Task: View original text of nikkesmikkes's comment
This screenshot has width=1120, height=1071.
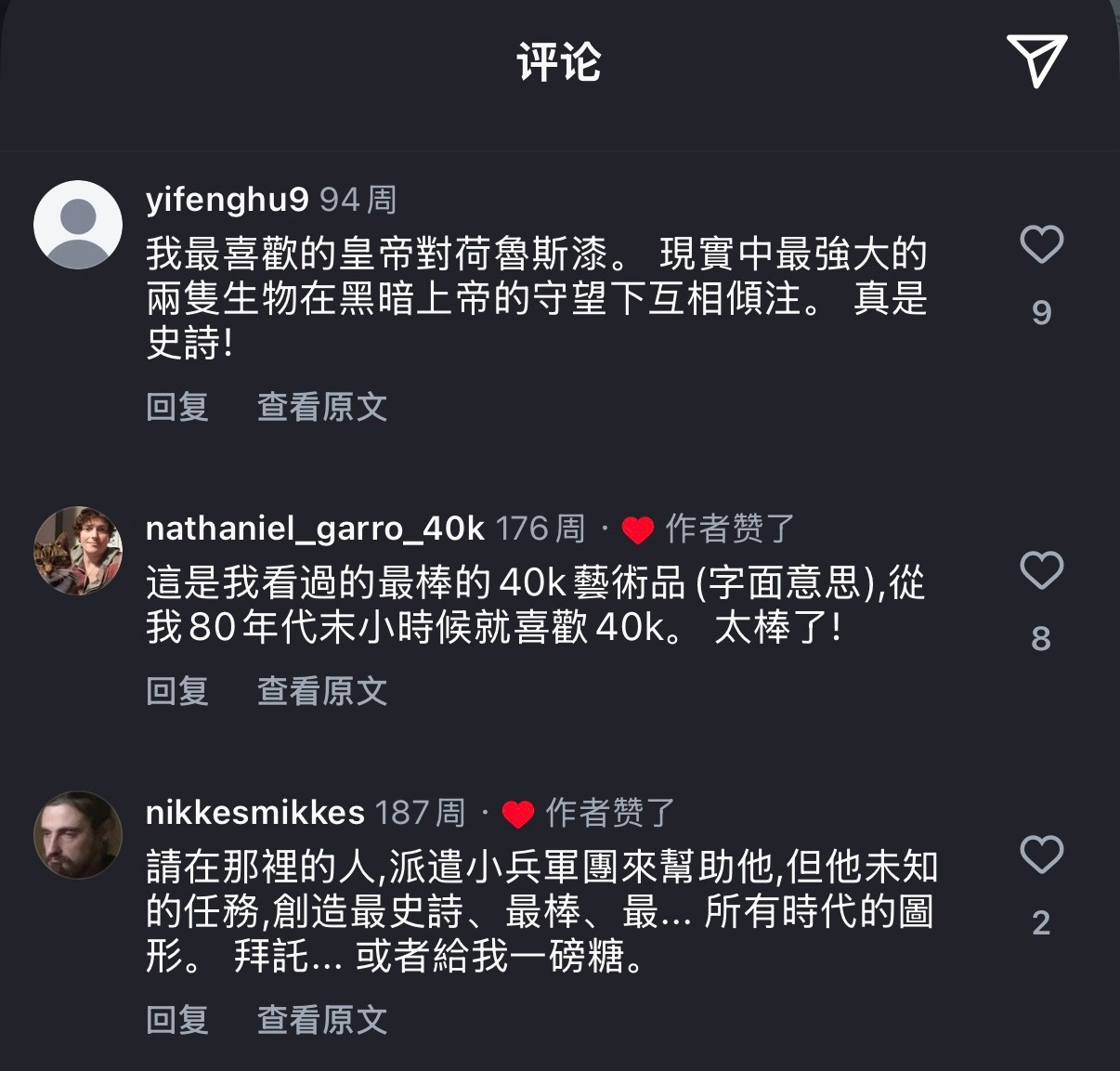Action: [321, 1020]
